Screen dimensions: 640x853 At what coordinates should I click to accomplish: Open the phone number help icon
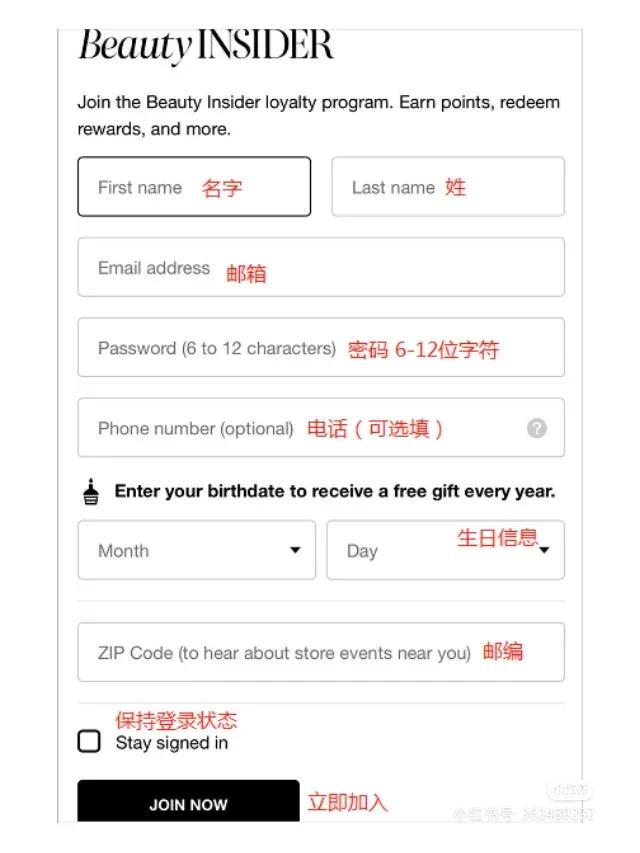pyautogui.click(x=537, y=428)
